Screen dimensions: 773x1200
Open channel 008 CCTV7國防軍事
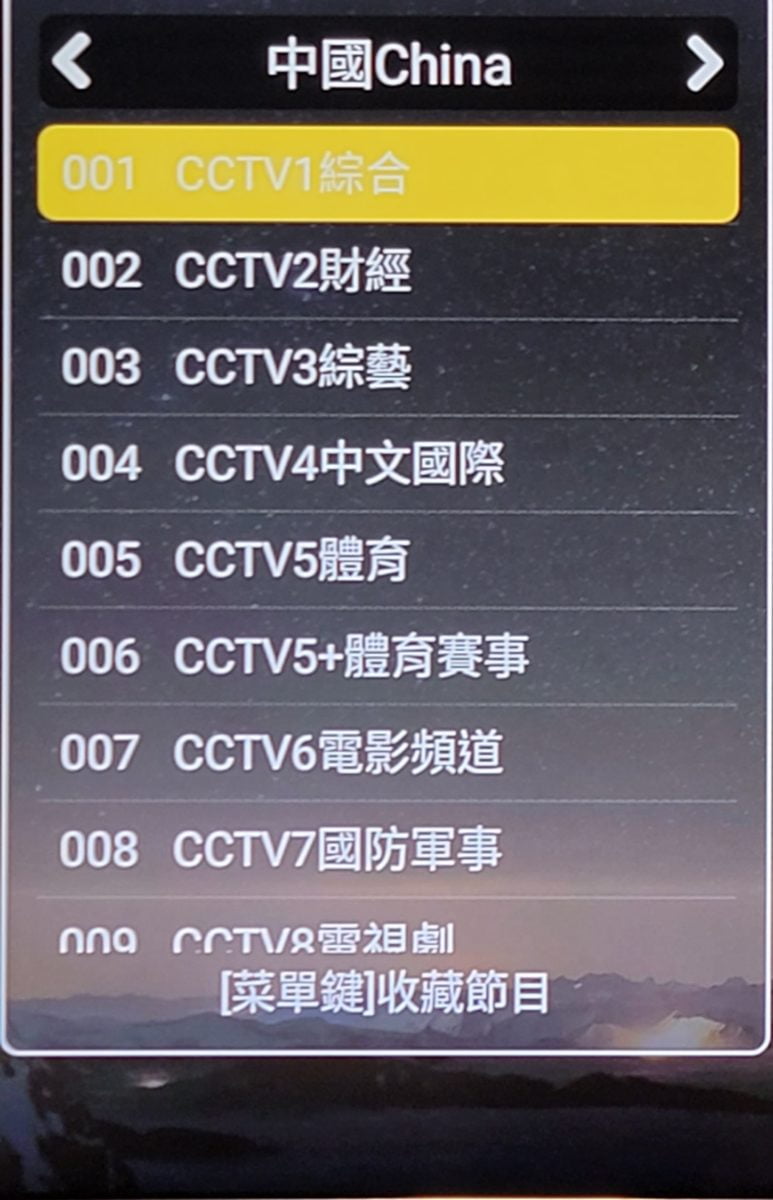click(x=388, y=849)
